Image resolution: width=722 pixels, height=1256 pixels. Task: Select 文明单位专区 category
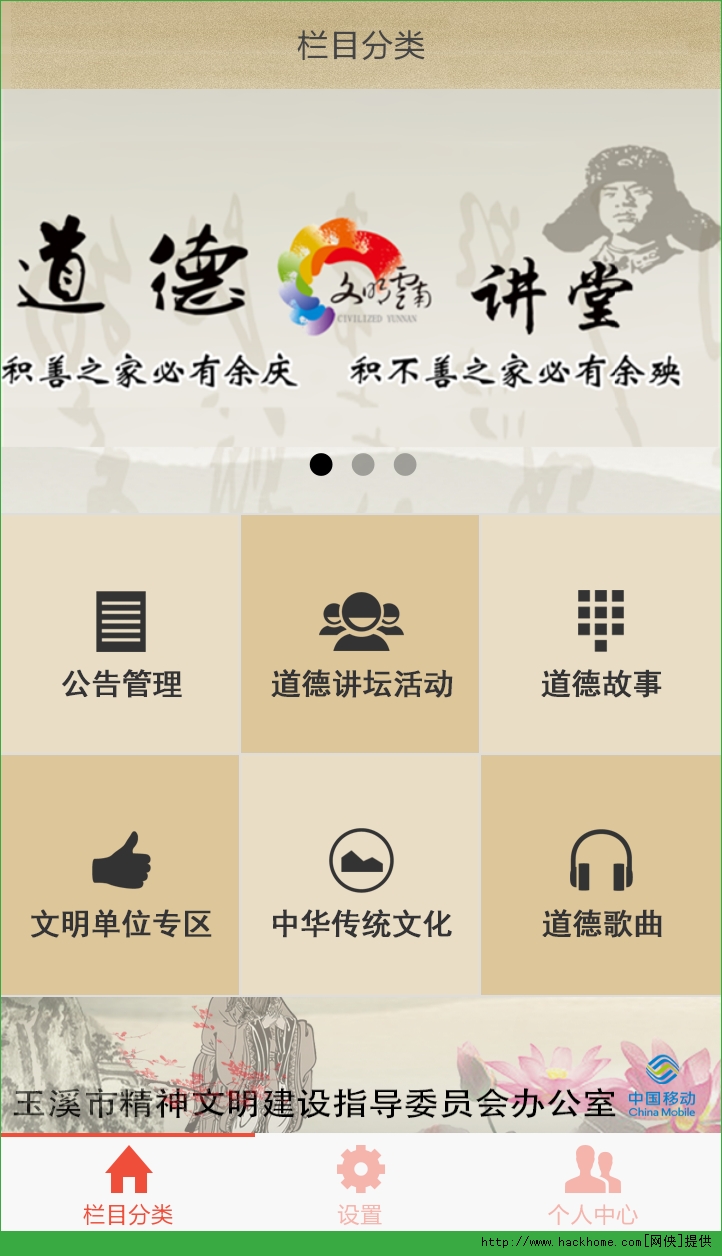(x=120, y=876)
